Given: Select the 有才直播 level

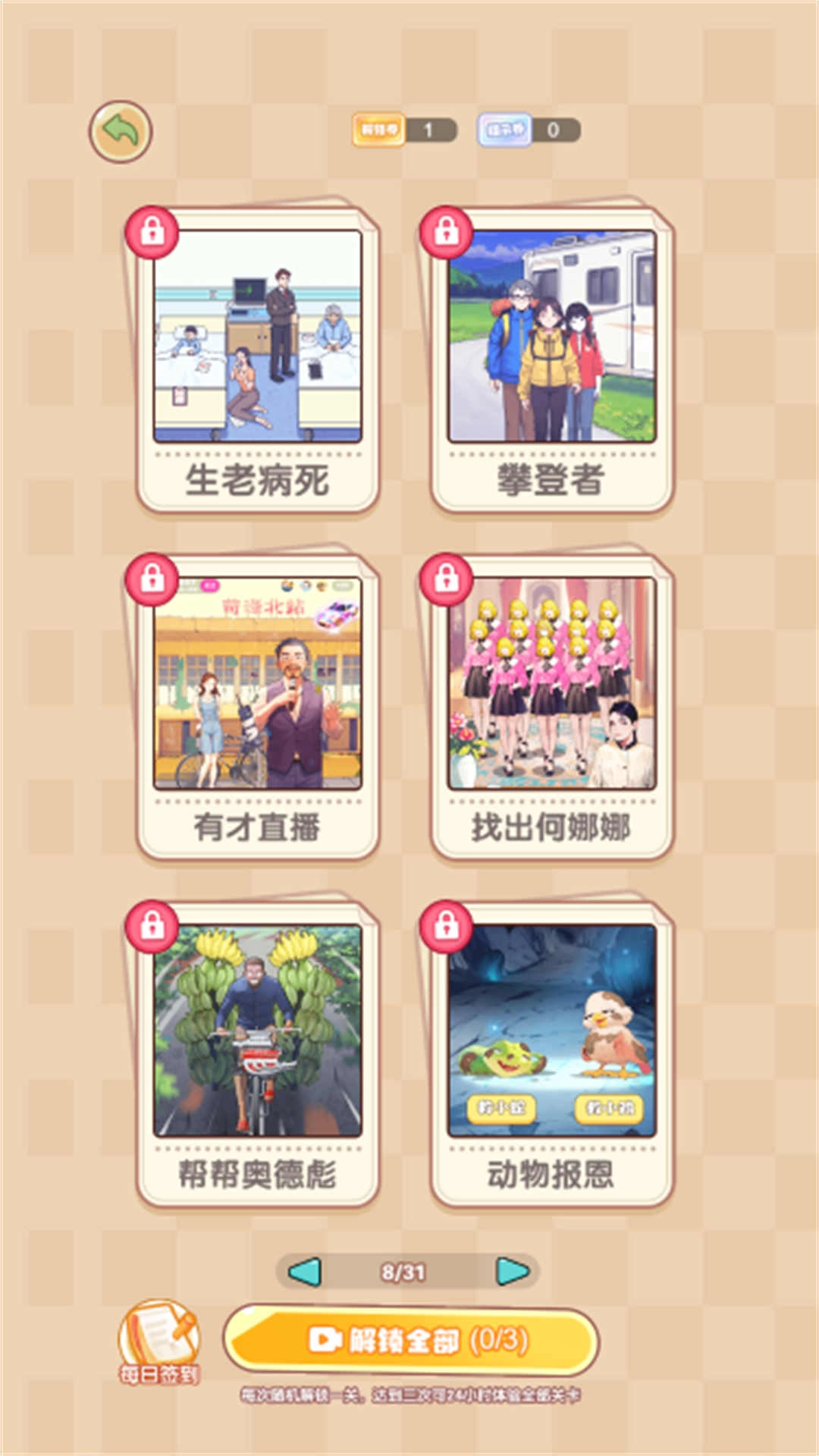Looking at the screenshot, I should point(257,705).
